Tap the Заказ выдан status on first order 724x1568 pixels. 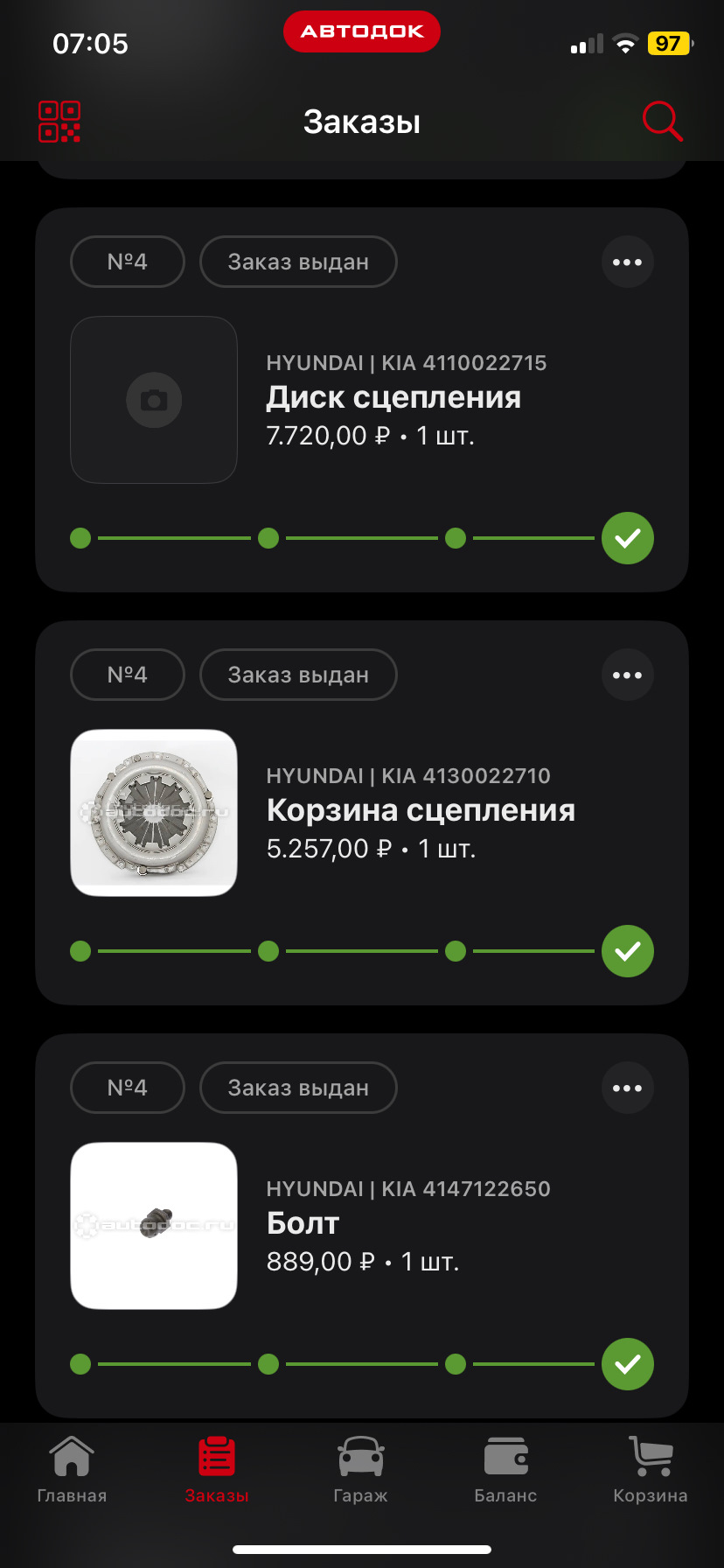[298, 262]
